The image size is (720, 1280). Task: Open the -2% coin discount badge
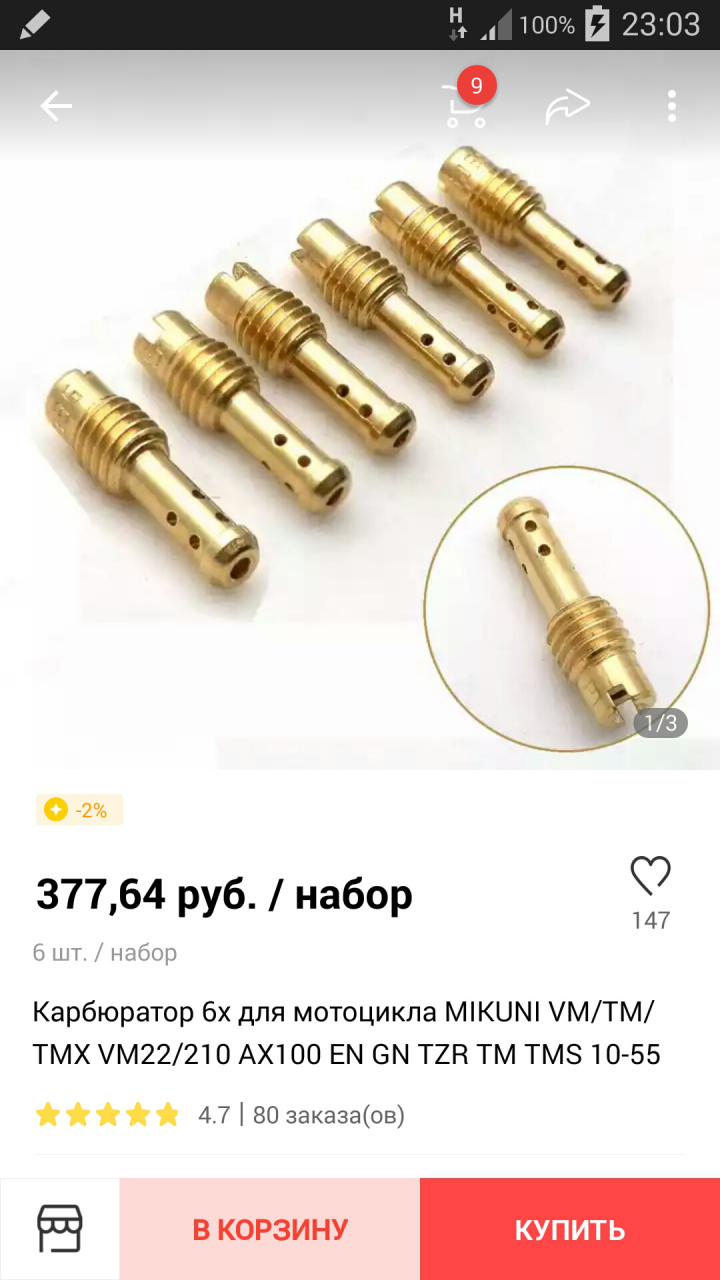coord(80,810)
